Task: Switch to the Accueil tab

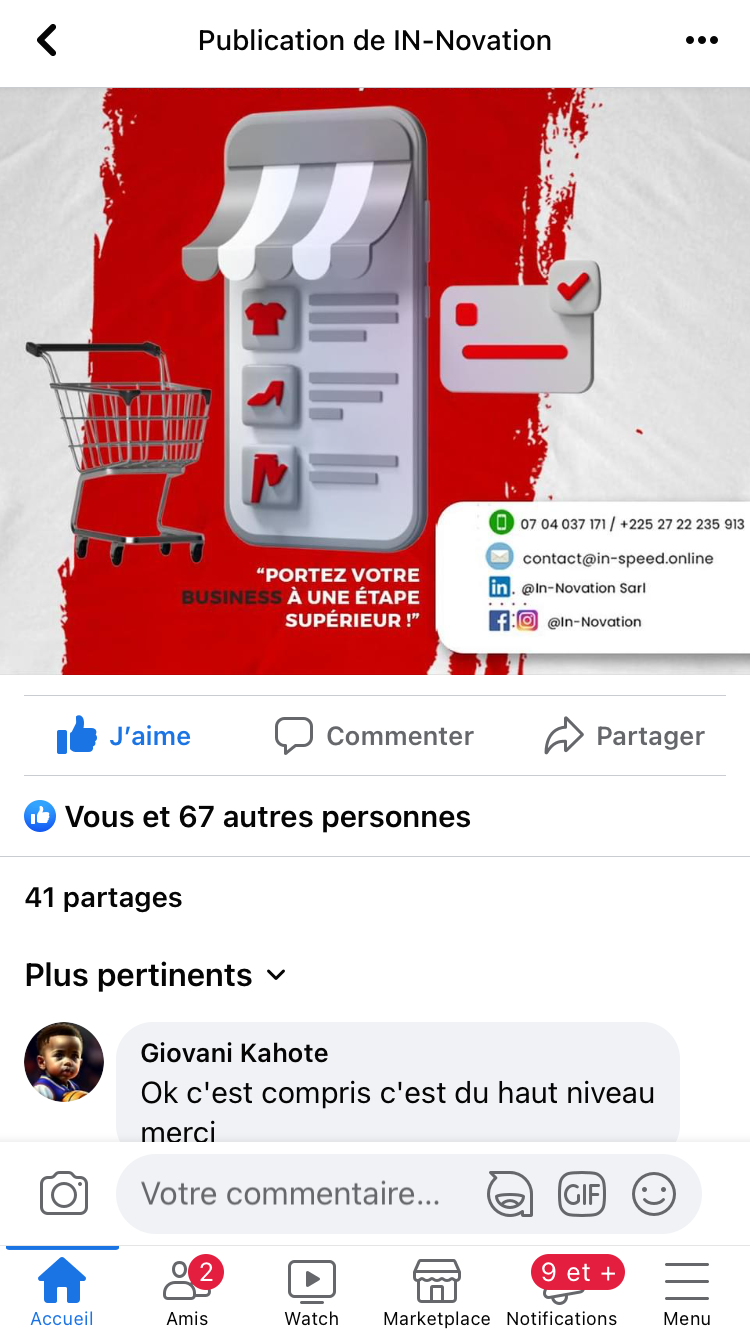Action: tap(62, 1292)
